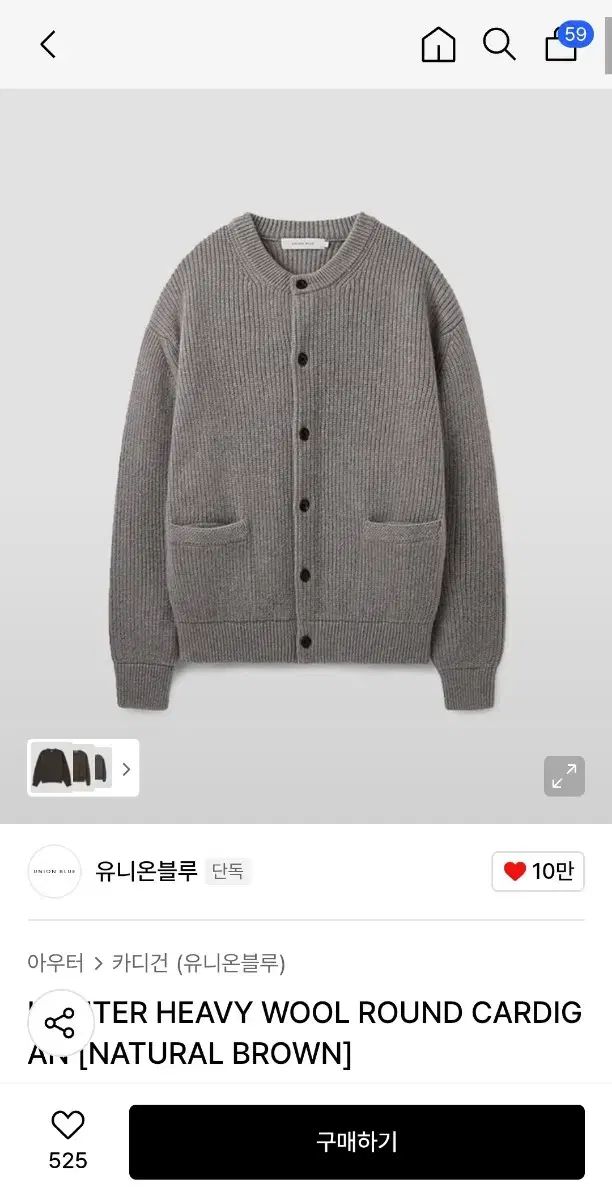Expand the product image to fullscreen

(564, 776)
